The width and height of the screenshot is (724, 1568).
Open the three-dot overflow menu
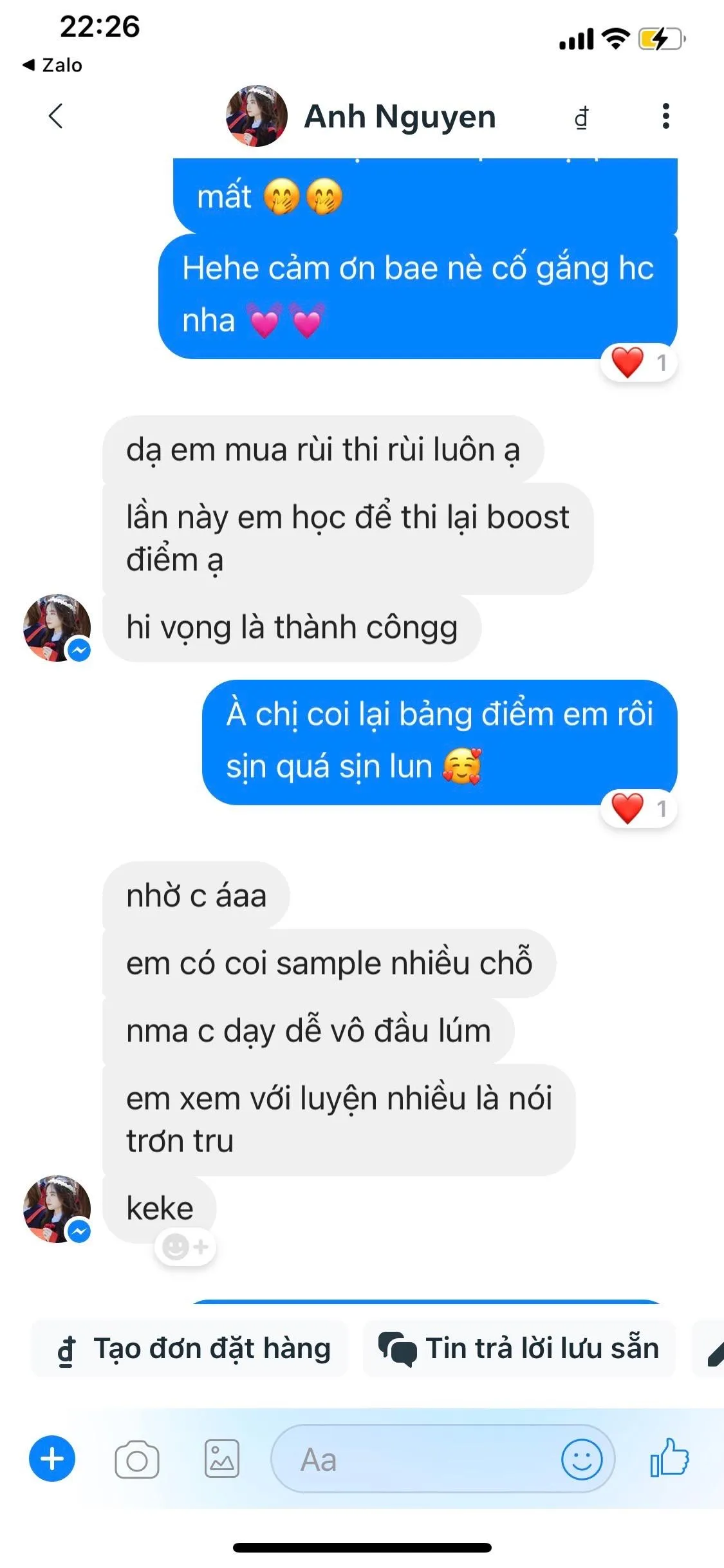pos(665,116)
